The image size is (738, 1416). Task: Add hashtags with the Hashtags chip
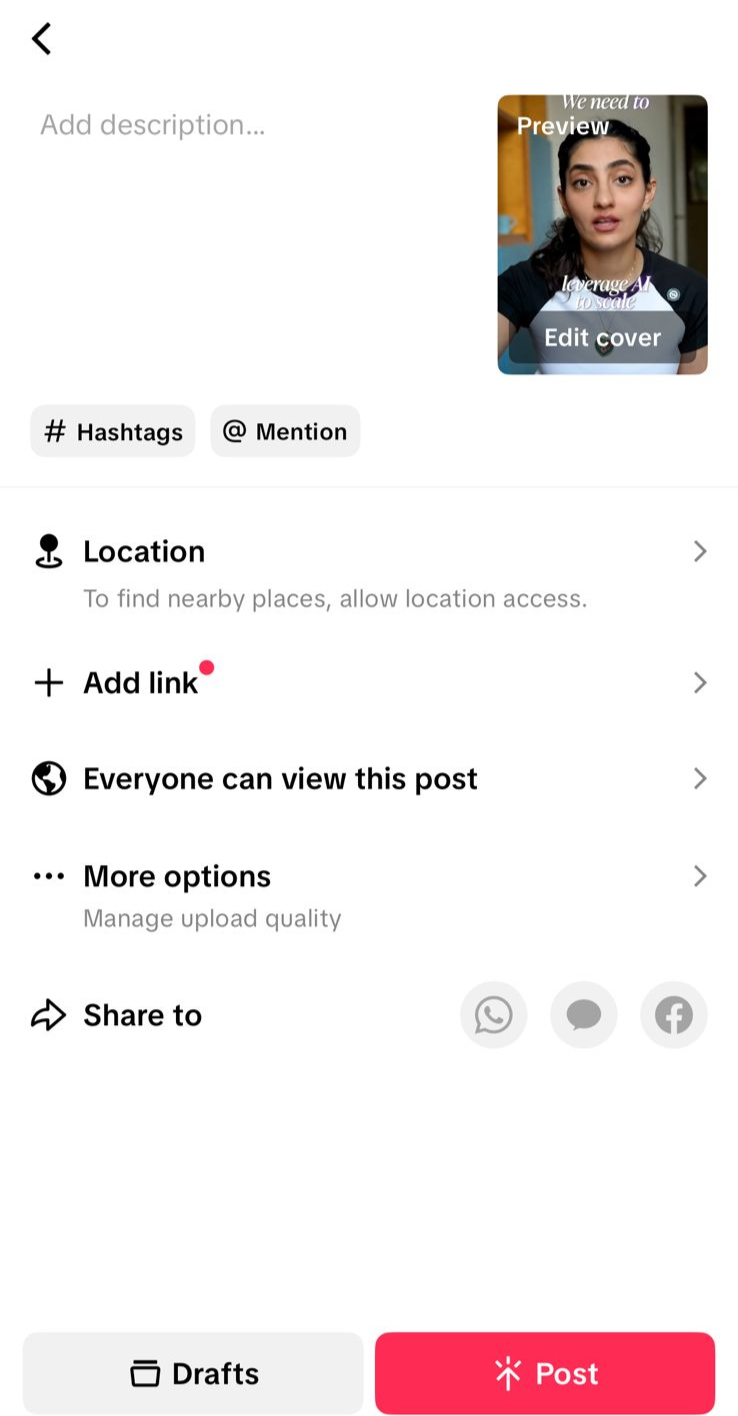(x=113, y=431)
